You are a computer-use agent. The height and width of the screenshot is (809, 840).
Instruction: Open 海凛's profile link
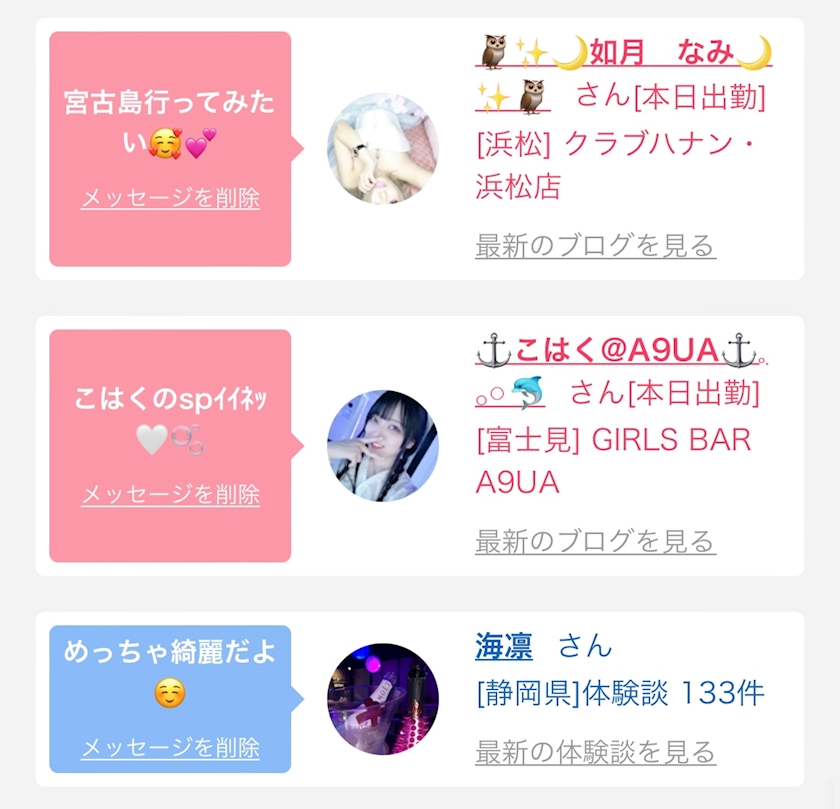504,646
